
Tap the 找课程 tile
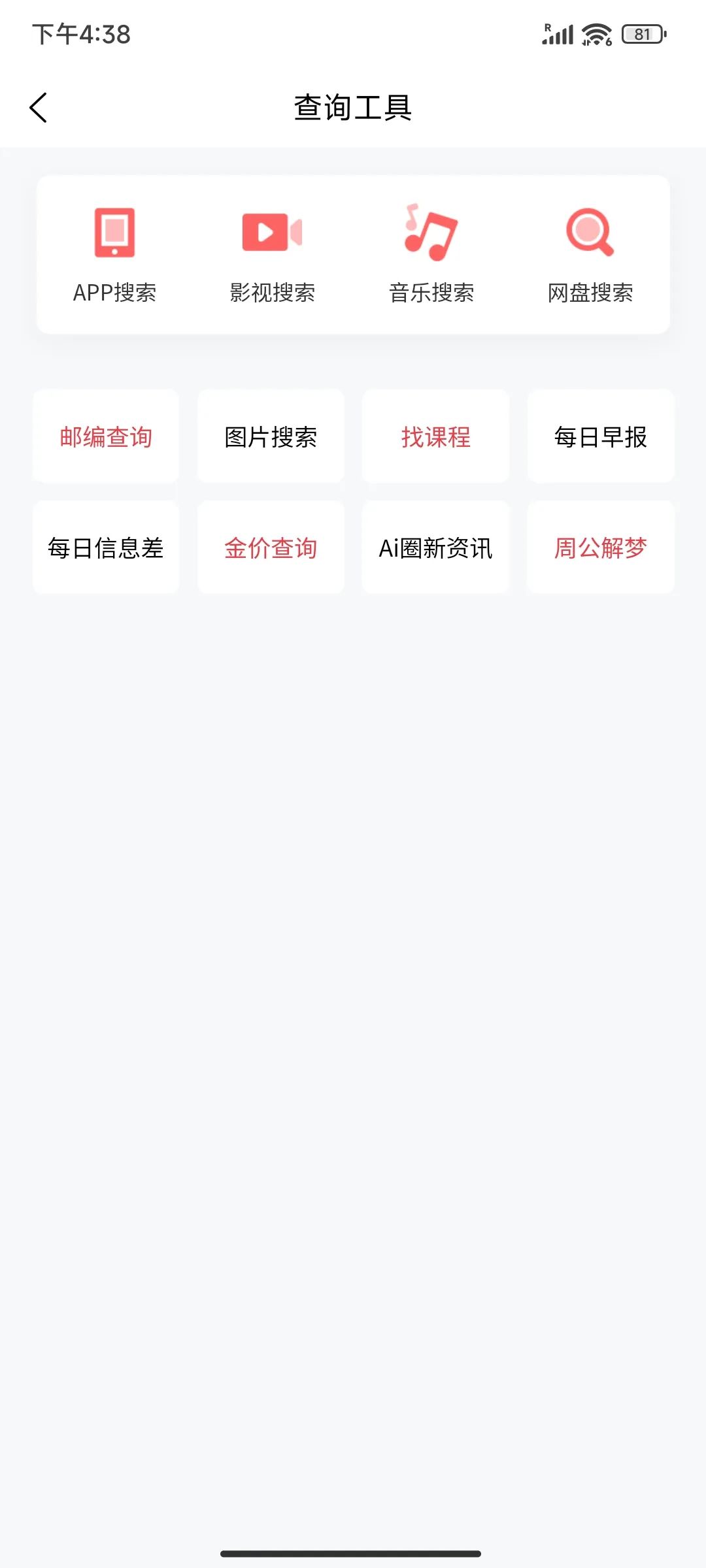(x=435, y=436)
